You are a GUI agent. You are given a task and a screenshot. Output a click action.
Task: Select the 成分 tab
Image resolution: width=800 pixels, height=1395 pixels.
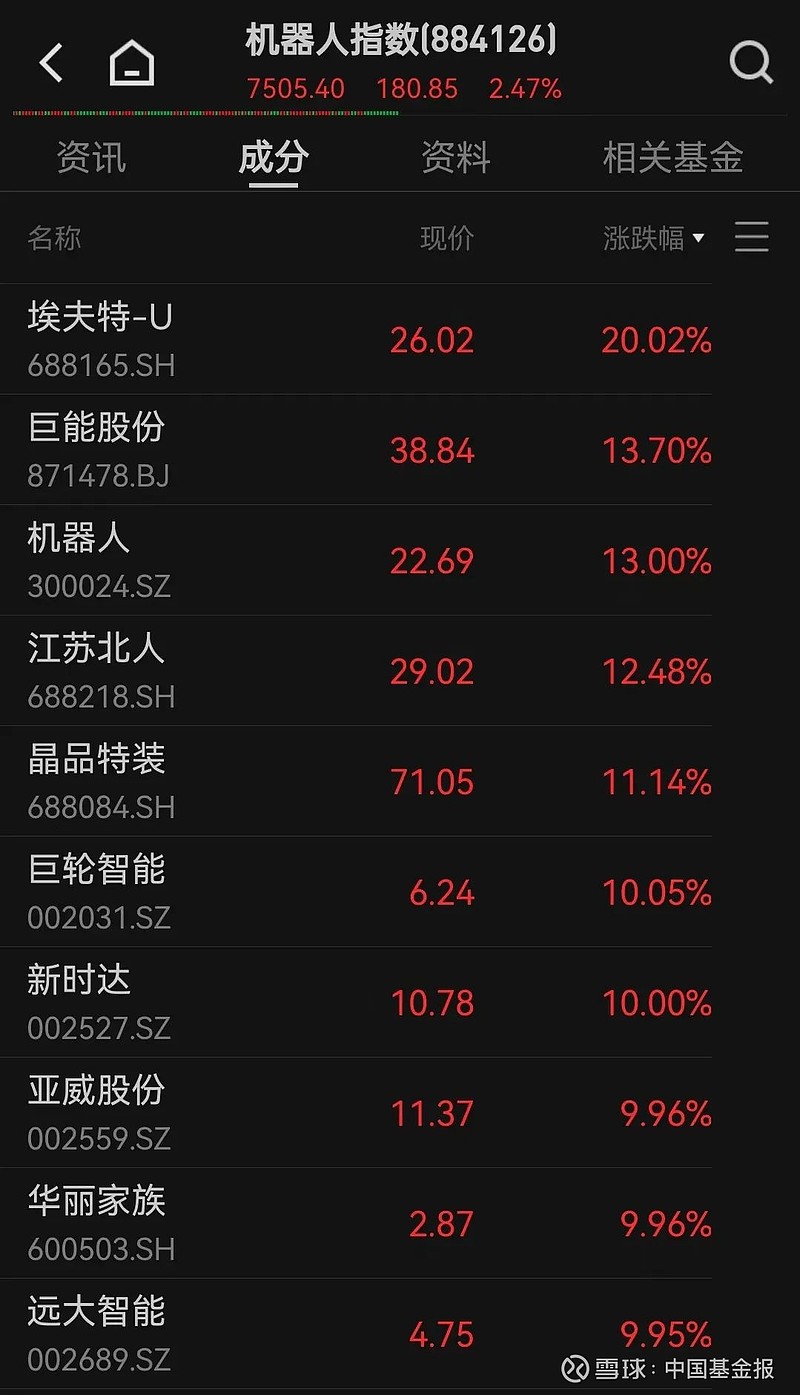(x=272, y=158)
